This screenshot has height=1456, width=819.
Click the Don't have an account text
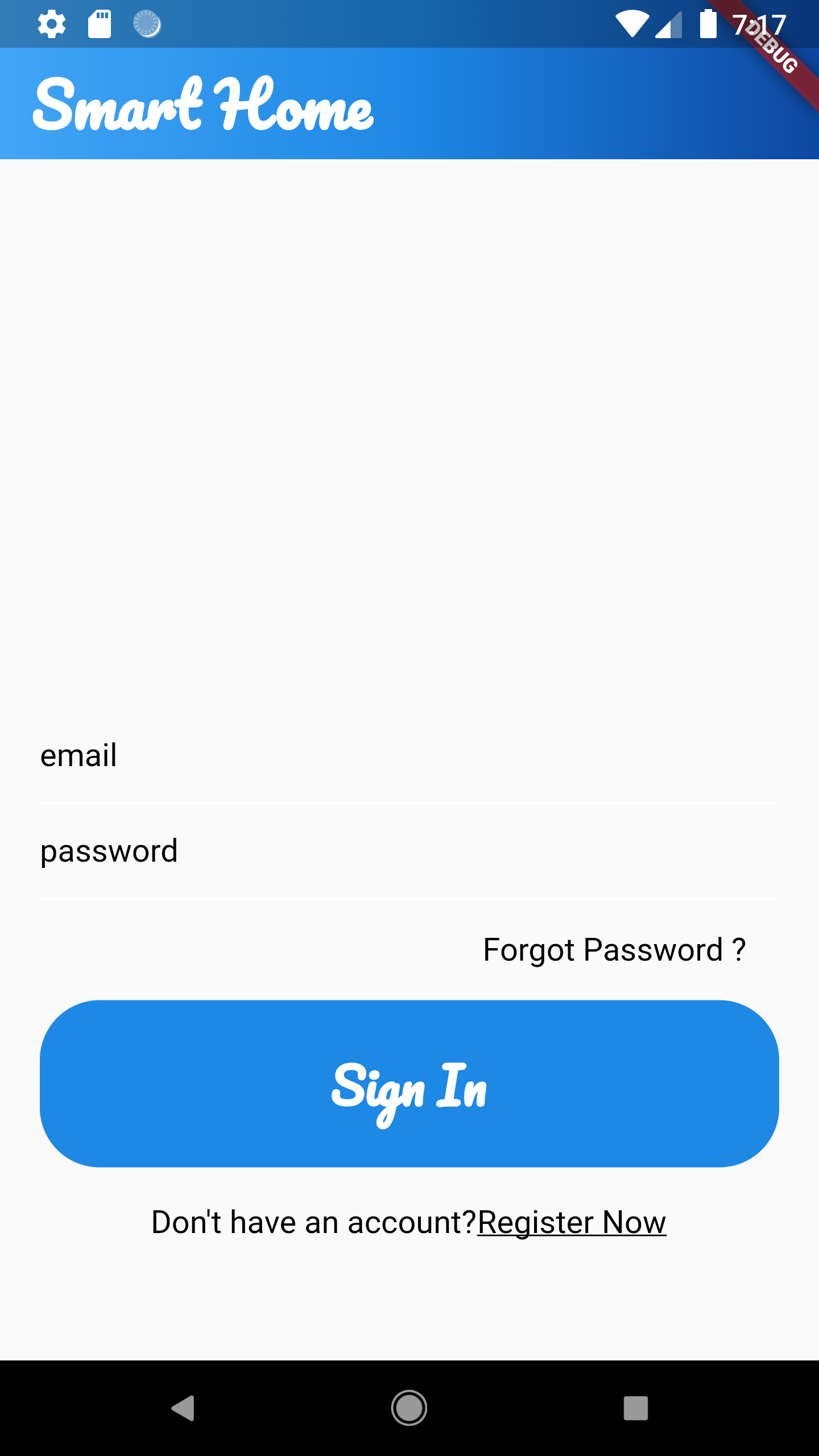314,1221
